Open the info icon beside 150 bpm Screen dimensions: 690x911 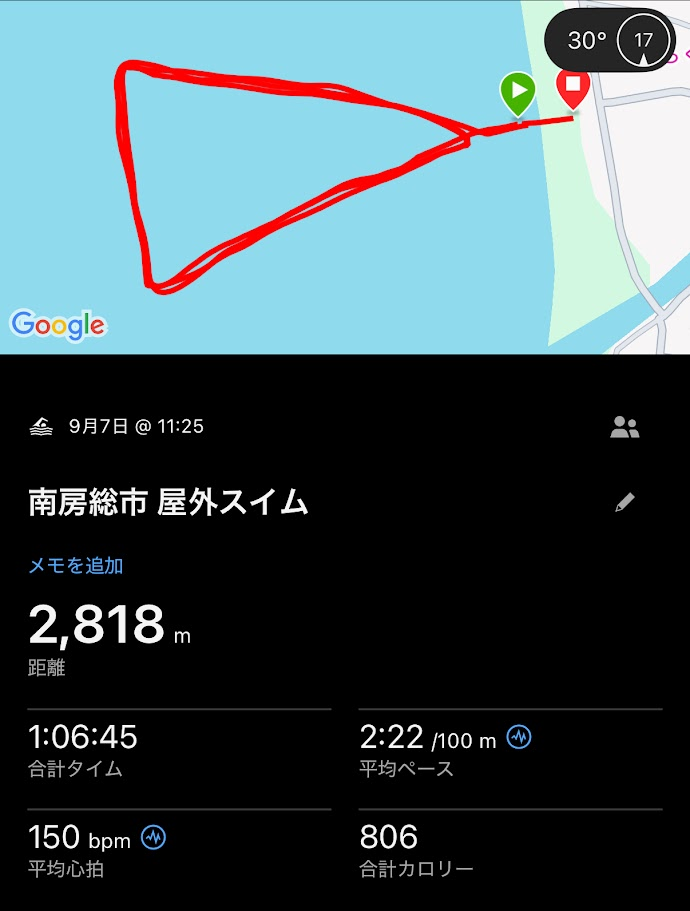(x=154, y=837)
